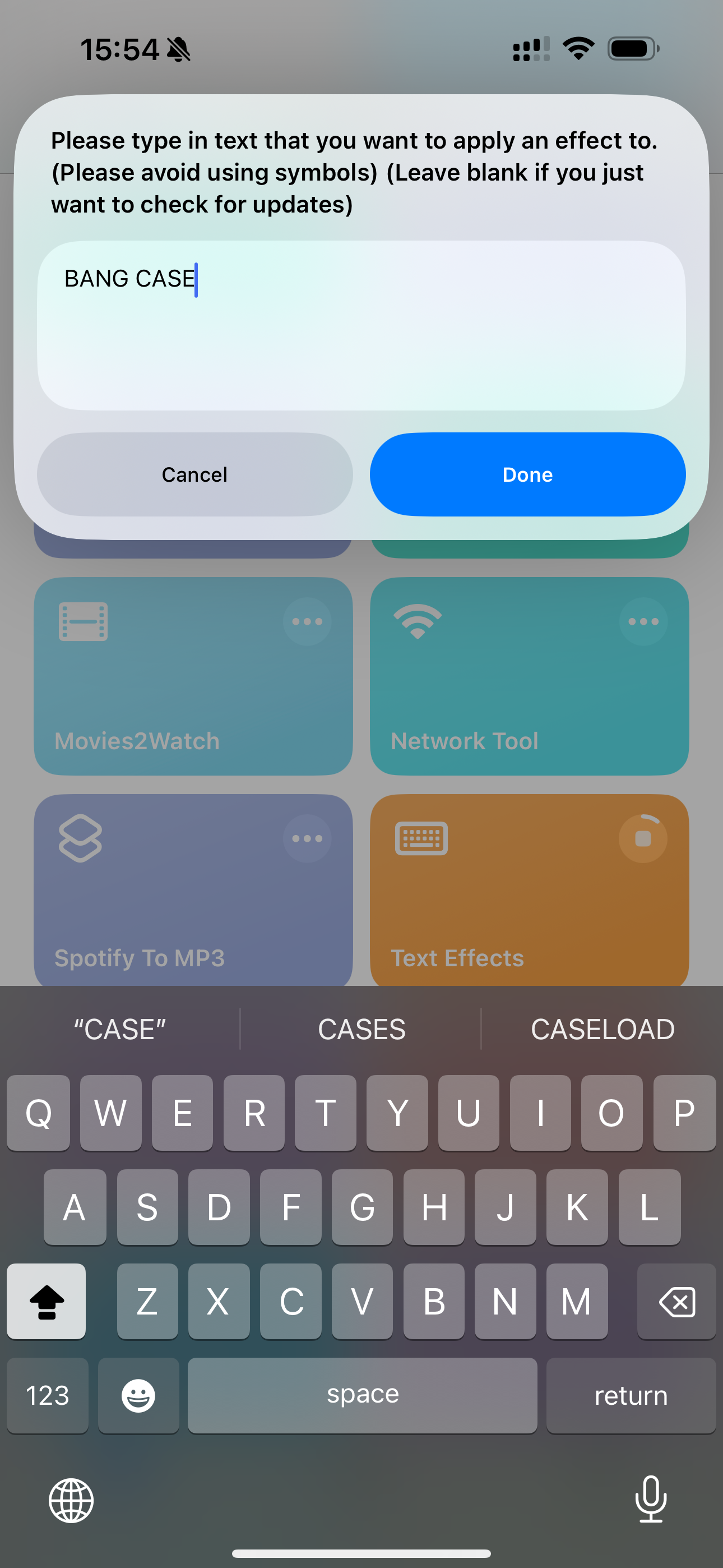
Task: Tap the return key
Action: pyautogui.click(x=631, y=1395)
